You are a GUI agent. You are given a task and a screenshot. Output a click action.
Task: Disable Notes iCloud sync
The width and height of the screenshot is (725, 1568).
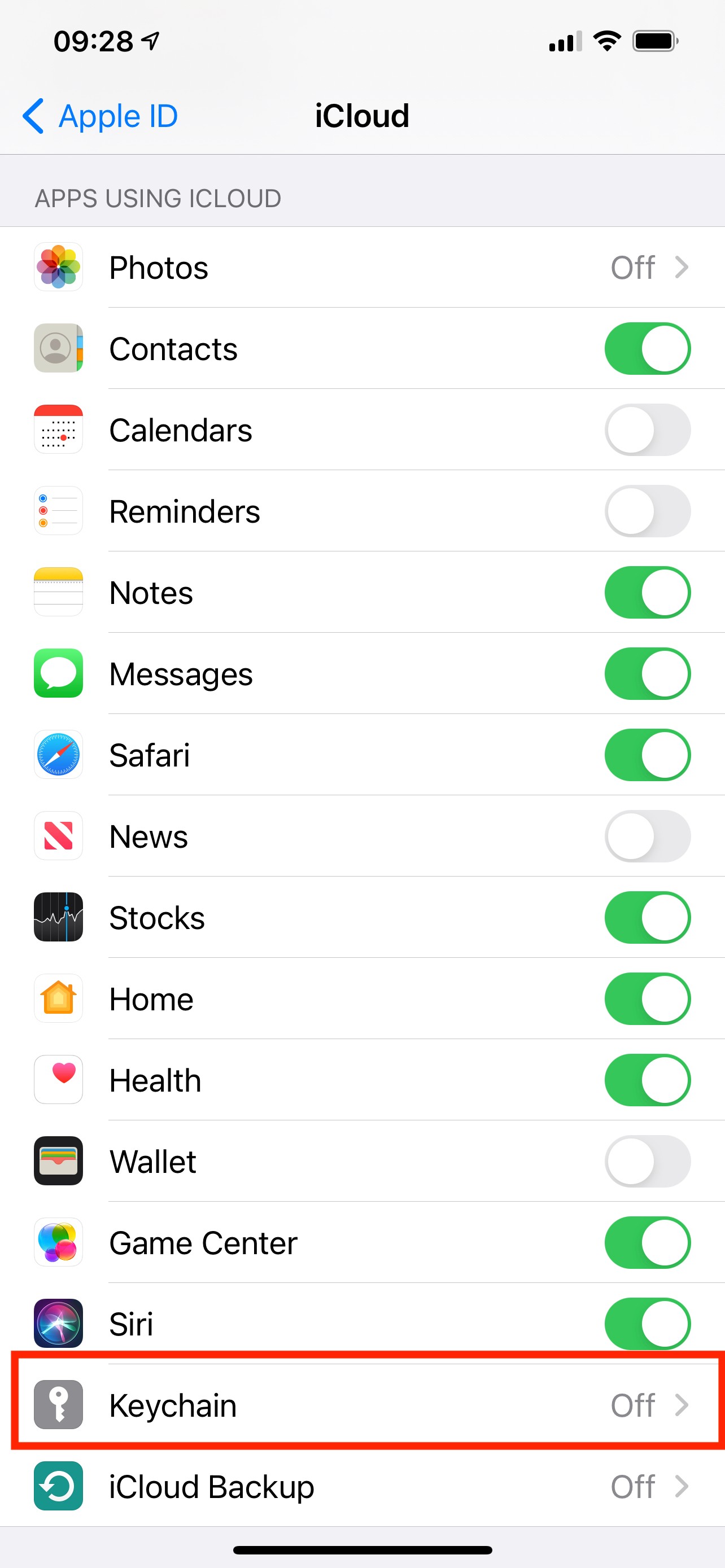coord(647,592)
